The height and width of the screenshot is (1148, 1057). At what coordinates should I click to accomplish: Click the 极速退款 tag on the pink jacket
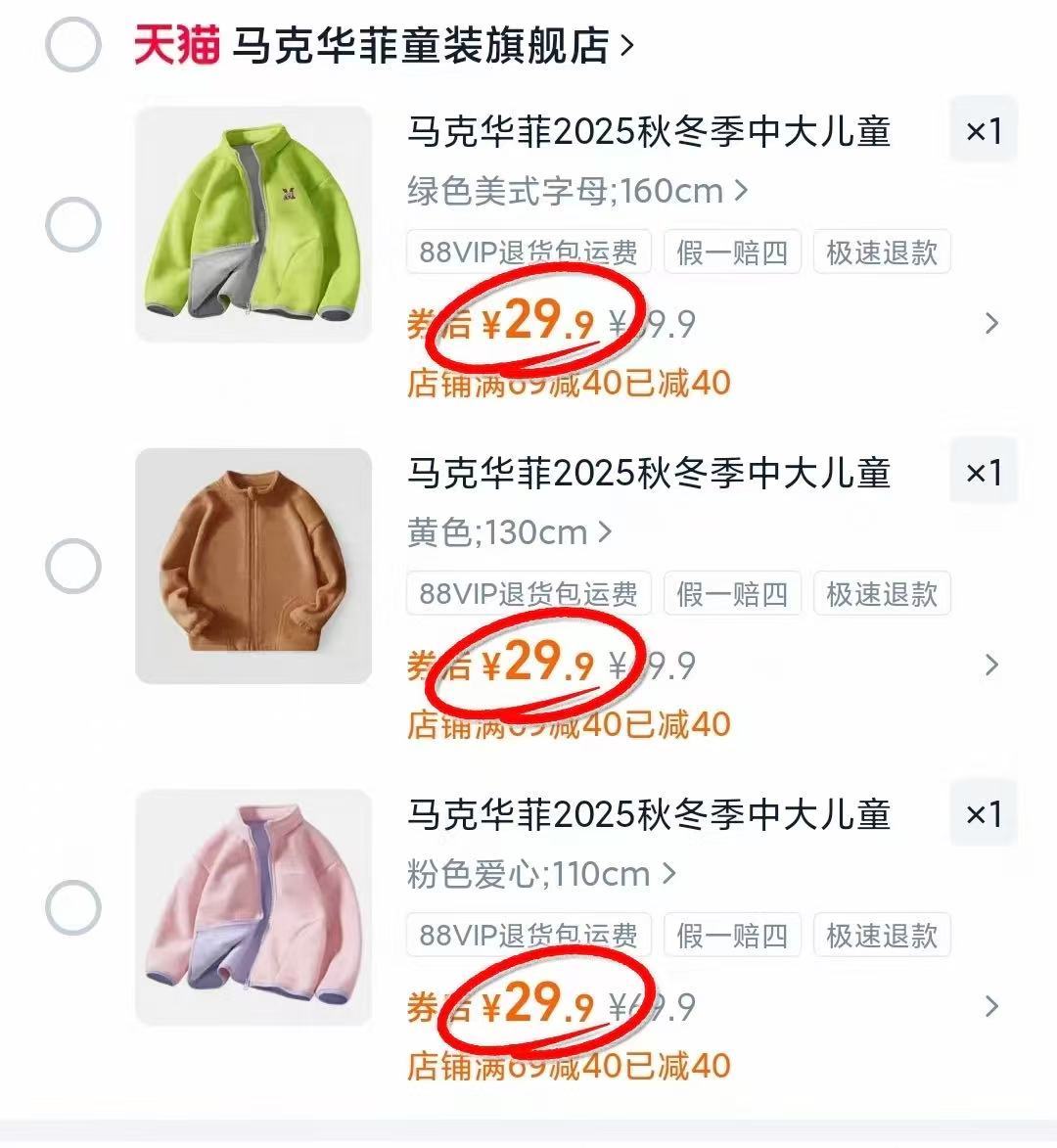coord(881,935)
